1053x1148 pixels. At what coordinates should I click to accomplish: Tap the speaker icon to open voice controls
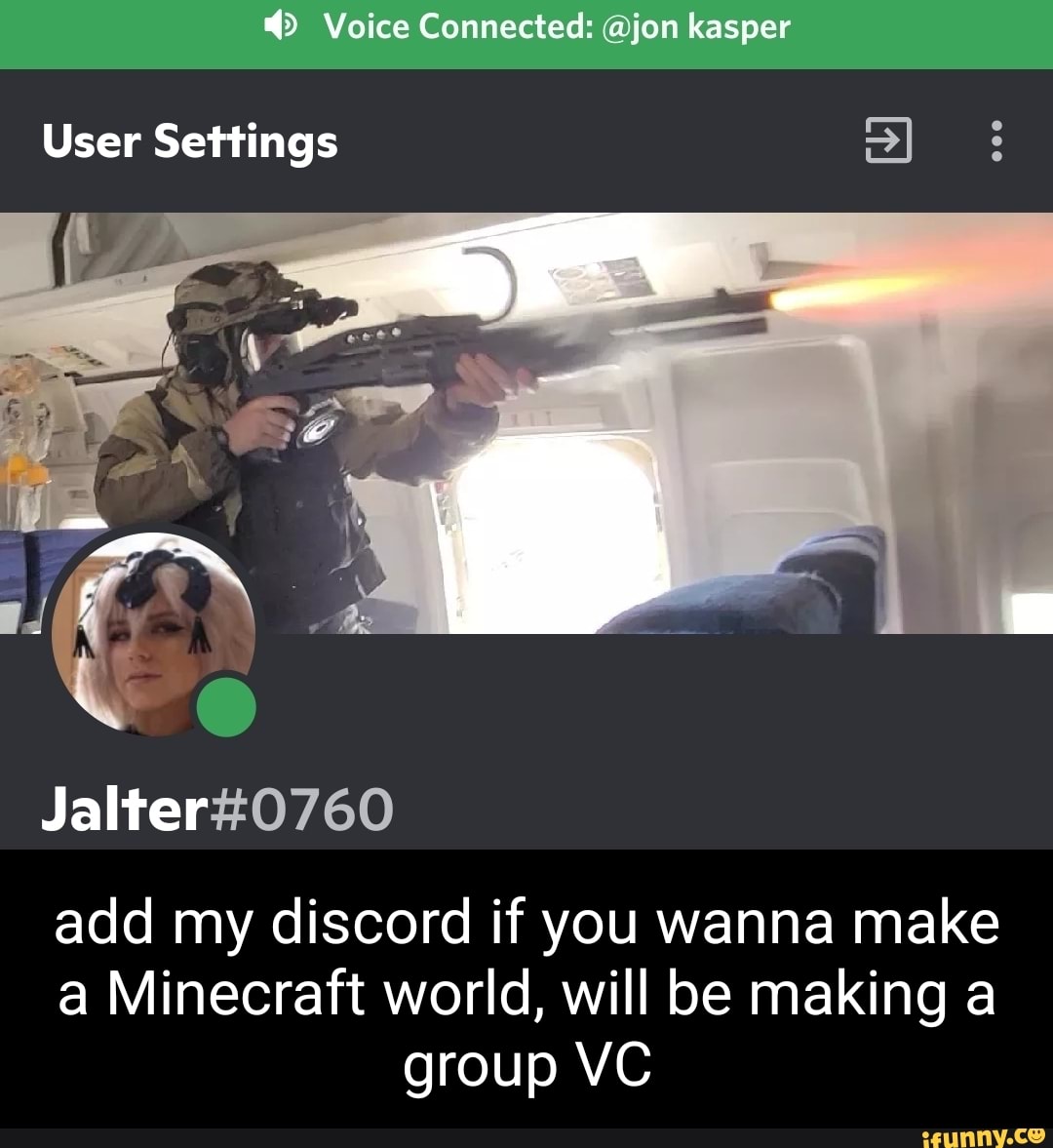282,26
